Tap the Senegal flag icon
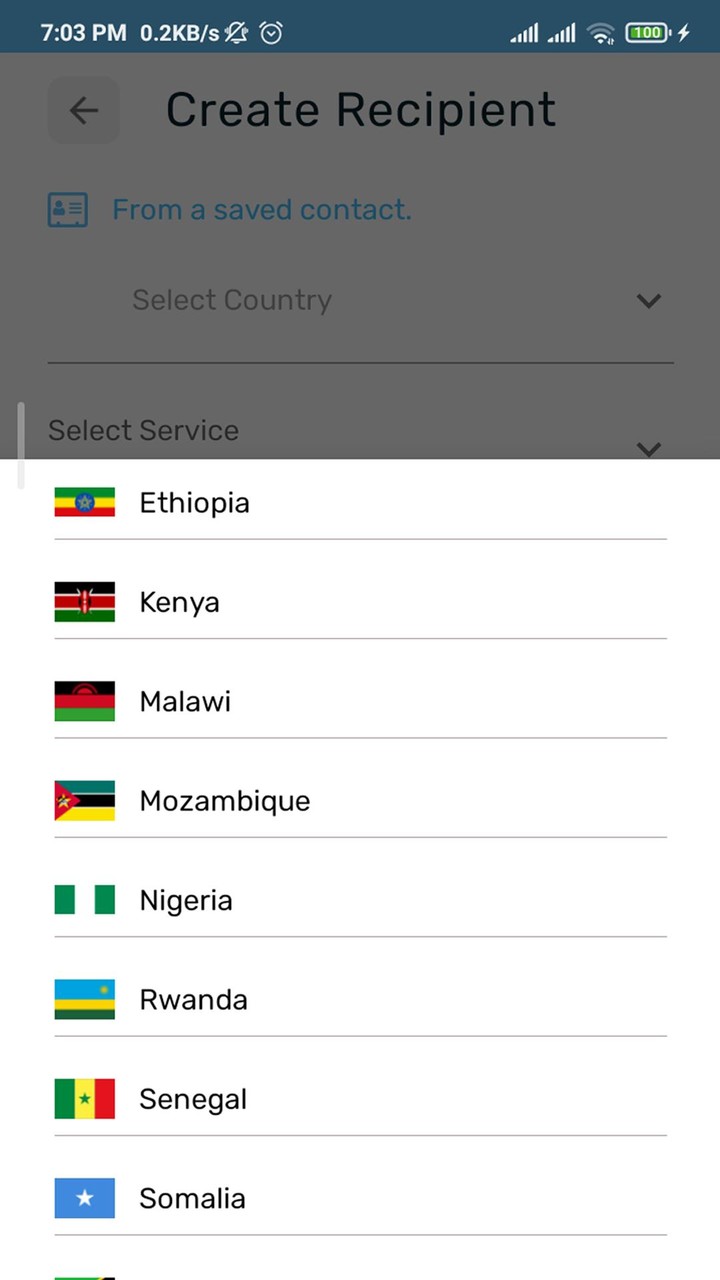 [x=84, y=1098]
